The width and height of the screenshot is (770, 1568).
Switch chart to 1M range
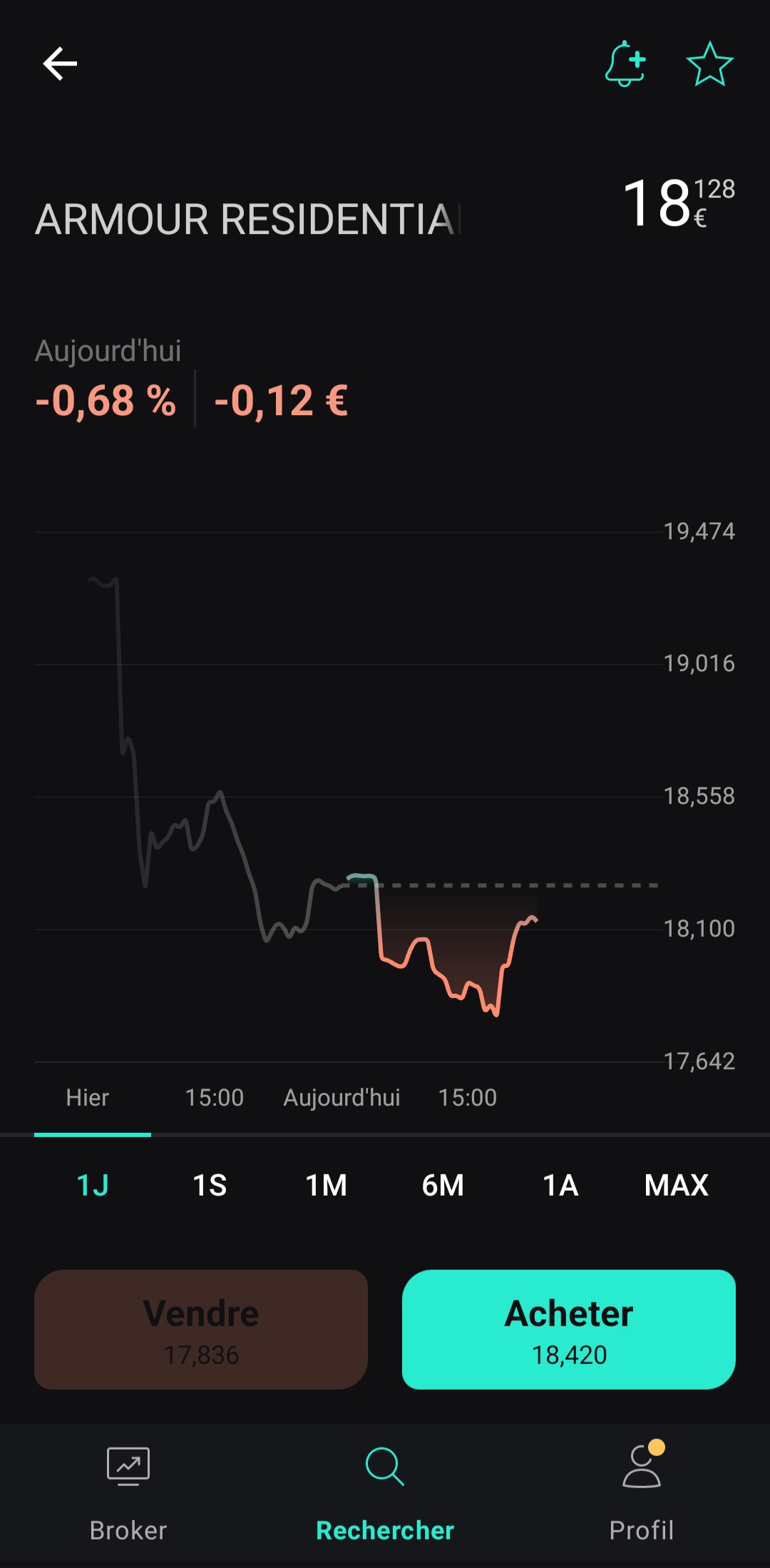[327, 1186]
